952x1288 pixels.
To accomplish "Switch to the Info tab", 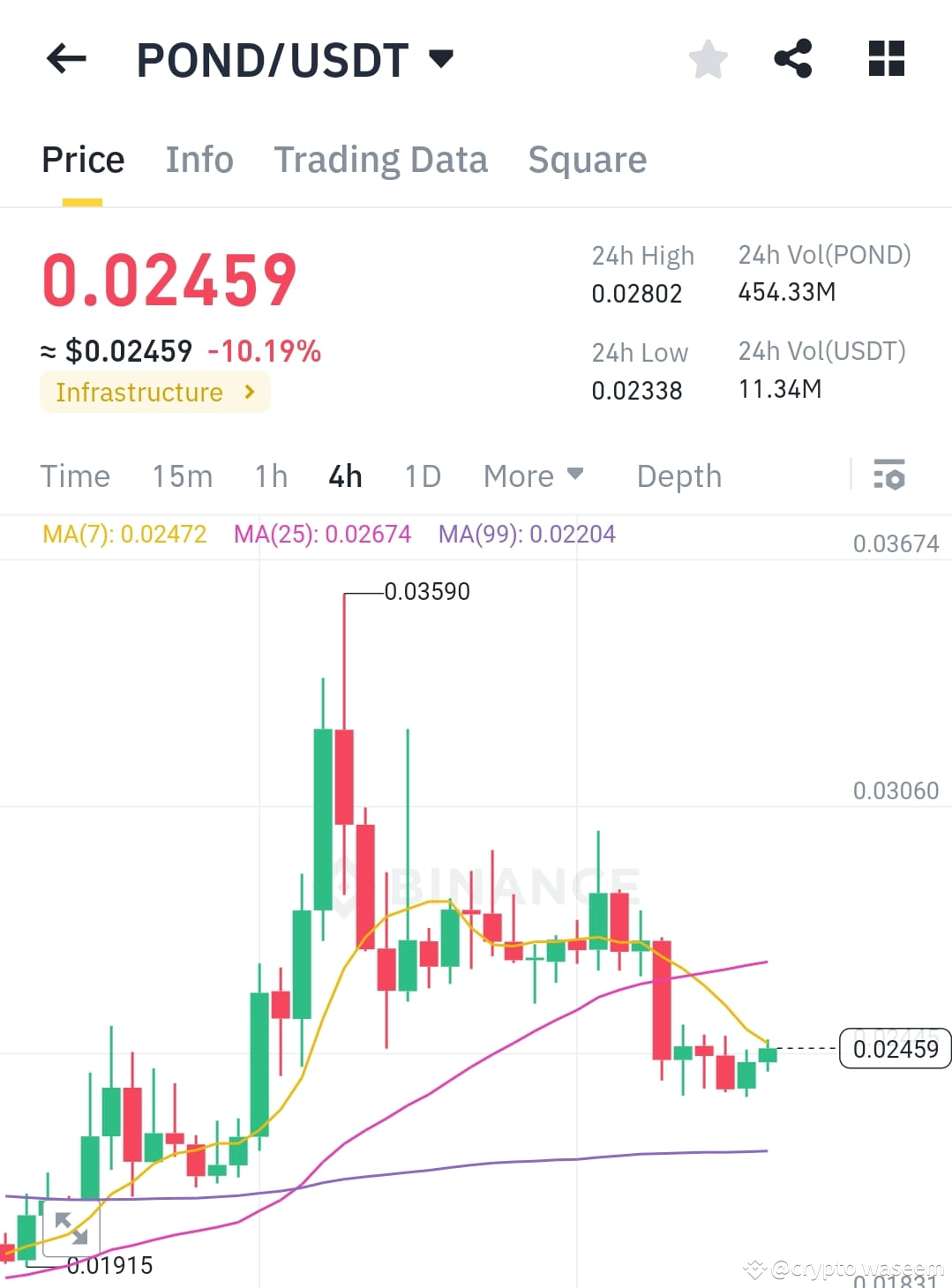I will pyautogui.click(x=199, y=160).
